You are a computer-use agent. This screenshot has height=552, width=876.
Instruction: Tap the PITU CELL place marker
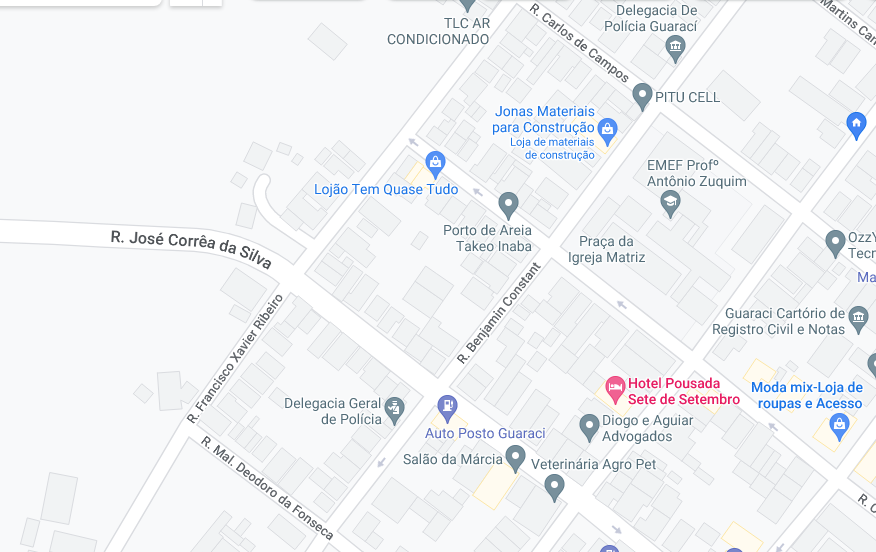coord(643,96)
